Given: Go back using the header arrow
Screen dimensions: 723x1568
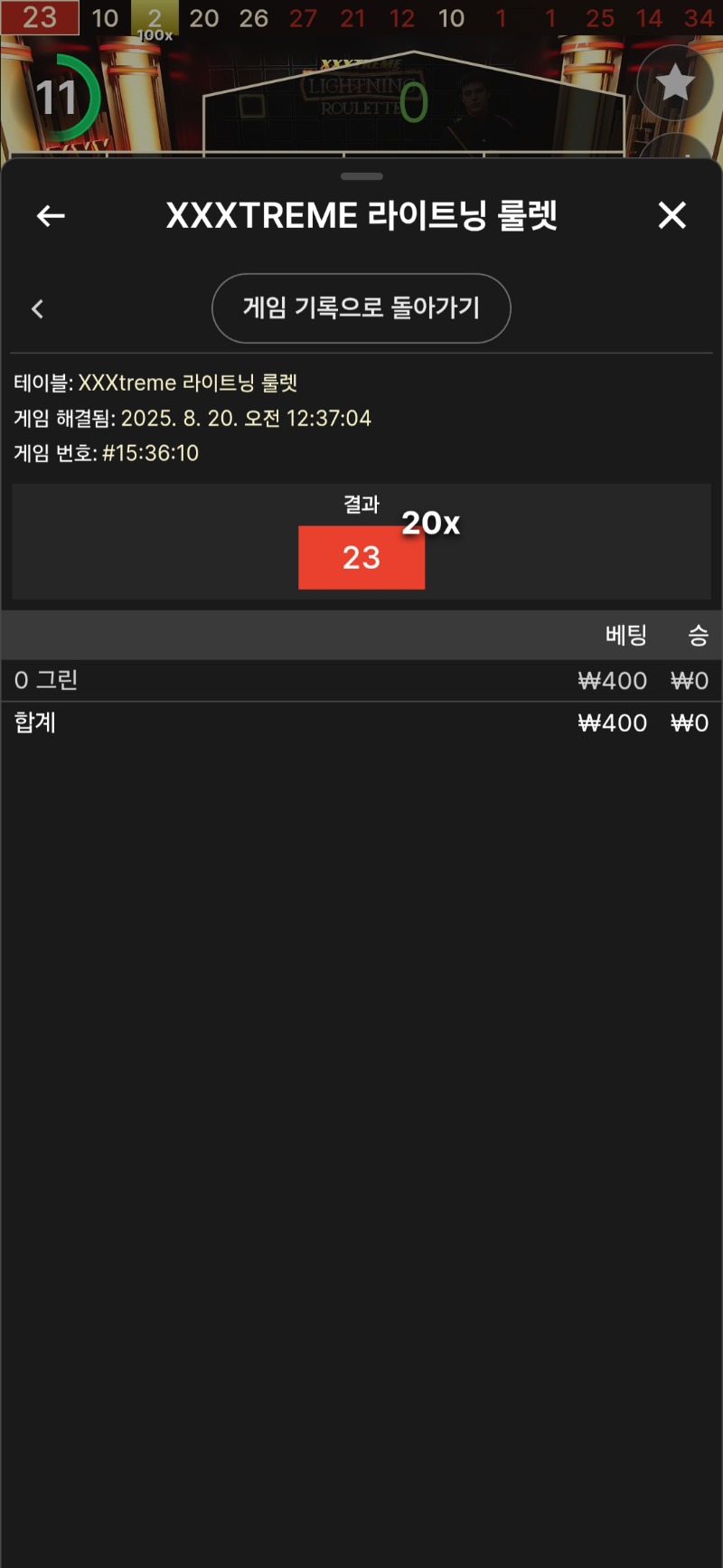Looking at the screenshot, I should (x=51, y=215).
